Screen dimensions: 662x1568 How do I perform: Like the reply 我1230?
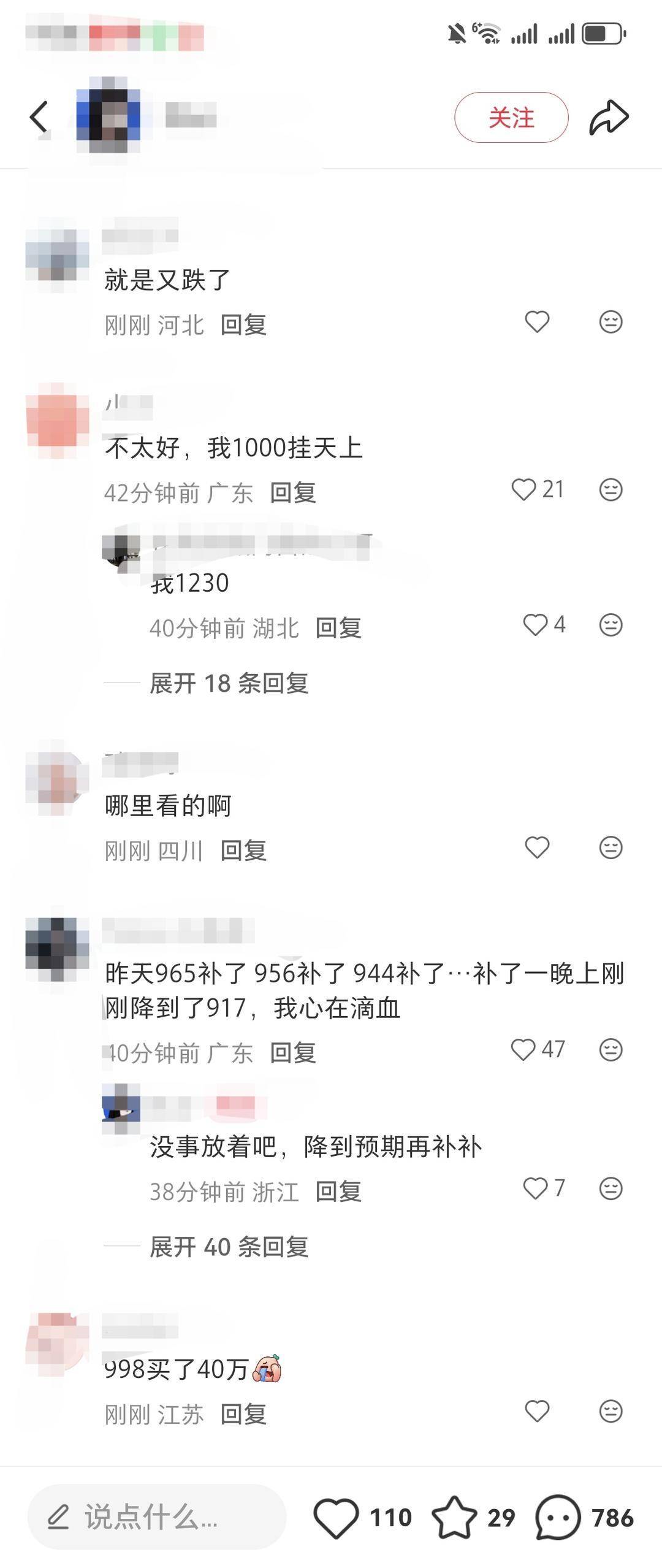pos(535,625)
